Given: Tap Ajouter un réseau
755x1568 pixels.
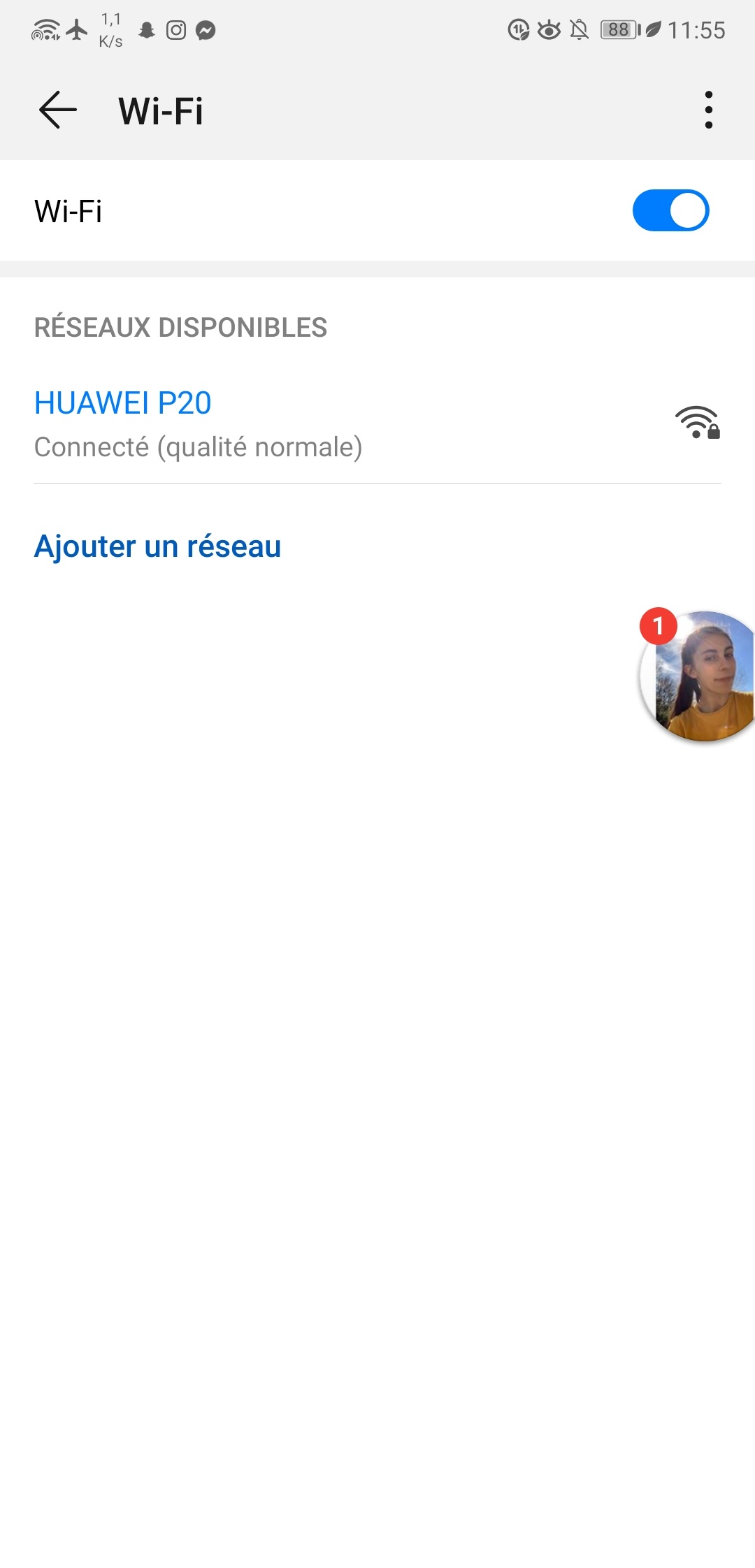Looking at the screenshot, I should pyautogui.click(x=158, y=546).
